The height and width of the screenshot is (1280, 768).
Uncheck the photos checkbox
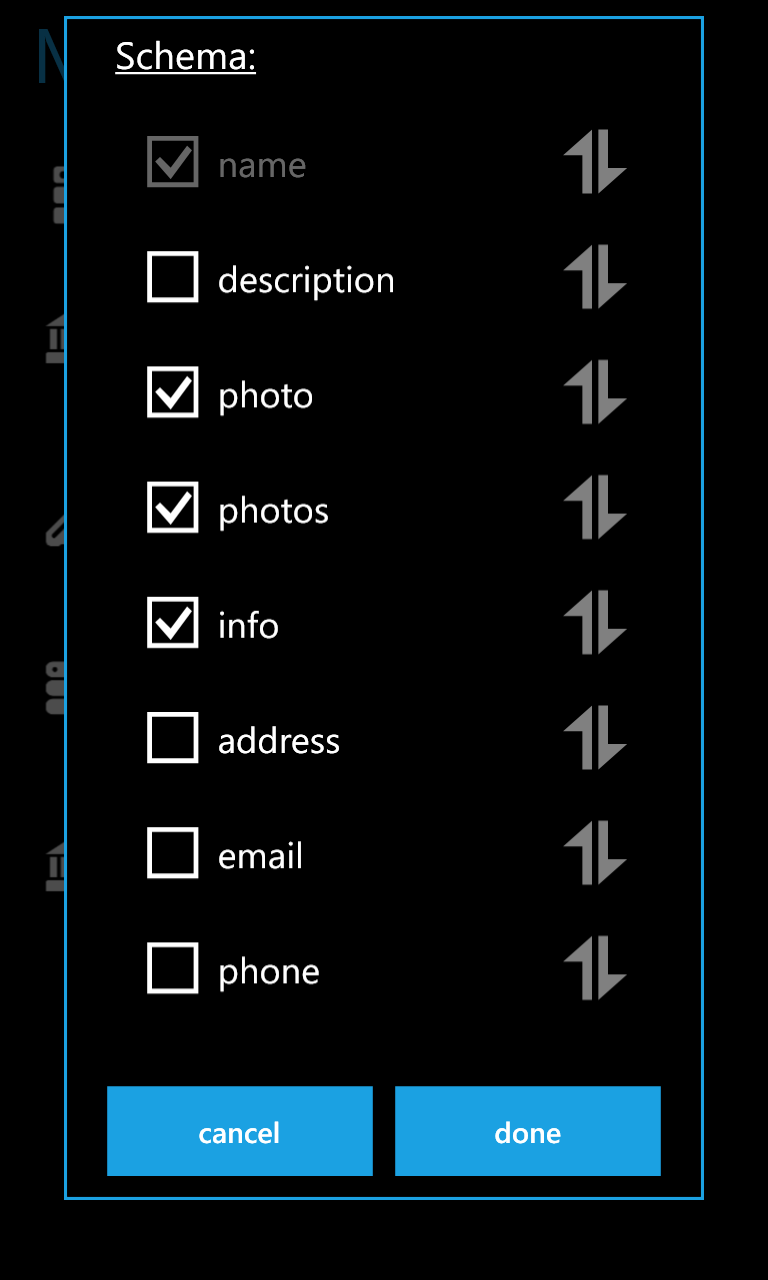coord(173,507)
